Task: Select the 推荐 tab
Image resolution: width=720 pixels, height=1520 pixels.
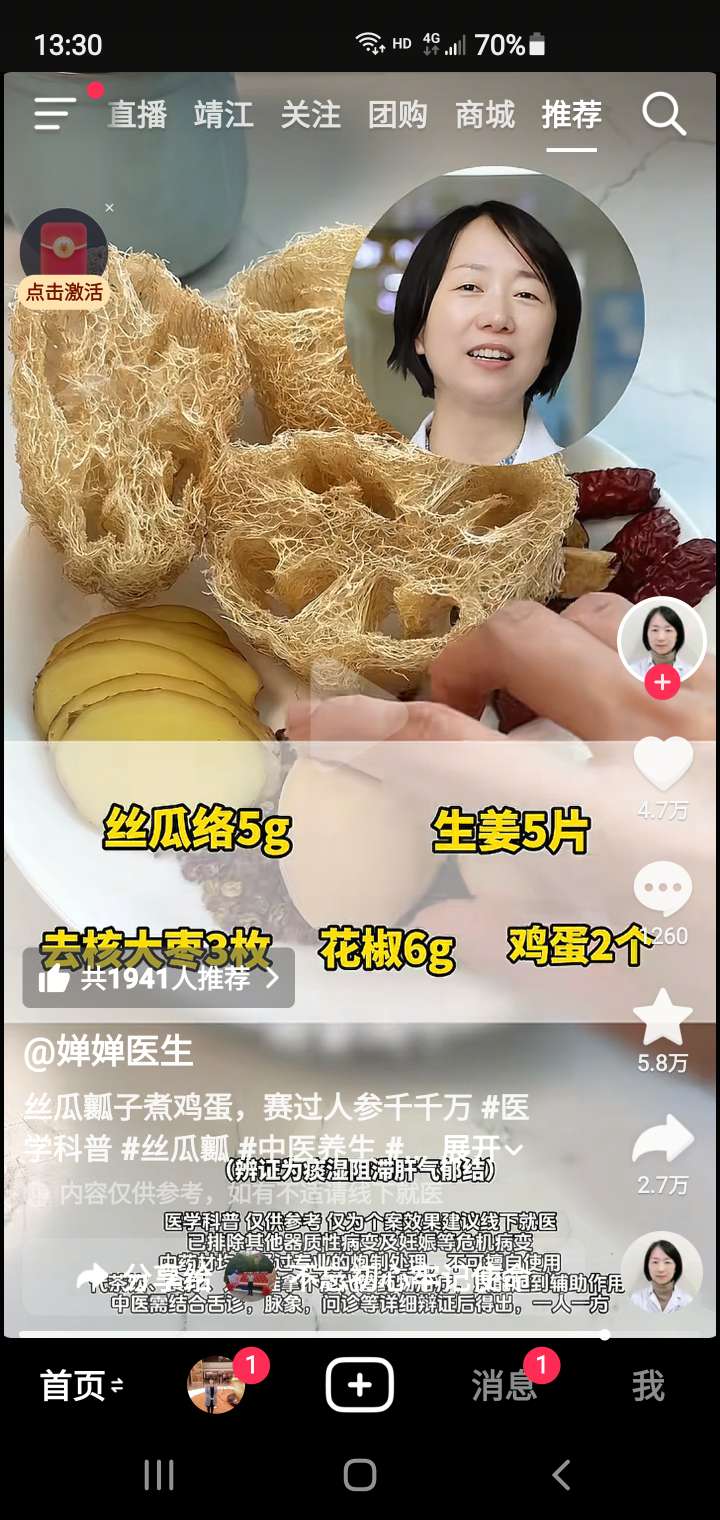Action: point(571,115)
